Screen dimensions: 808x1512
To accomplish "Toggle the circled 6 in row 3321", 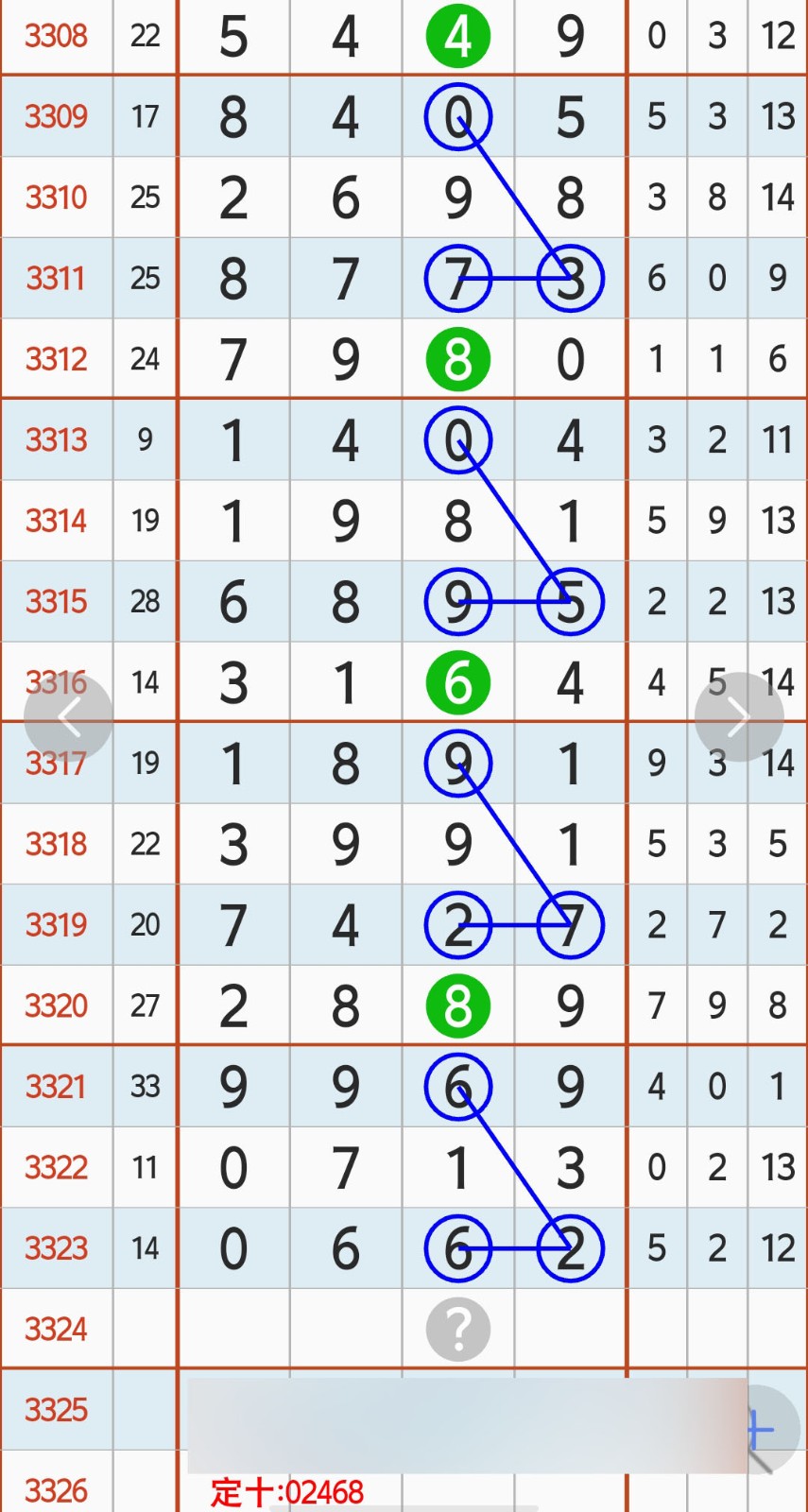I will pos(458,1087).
